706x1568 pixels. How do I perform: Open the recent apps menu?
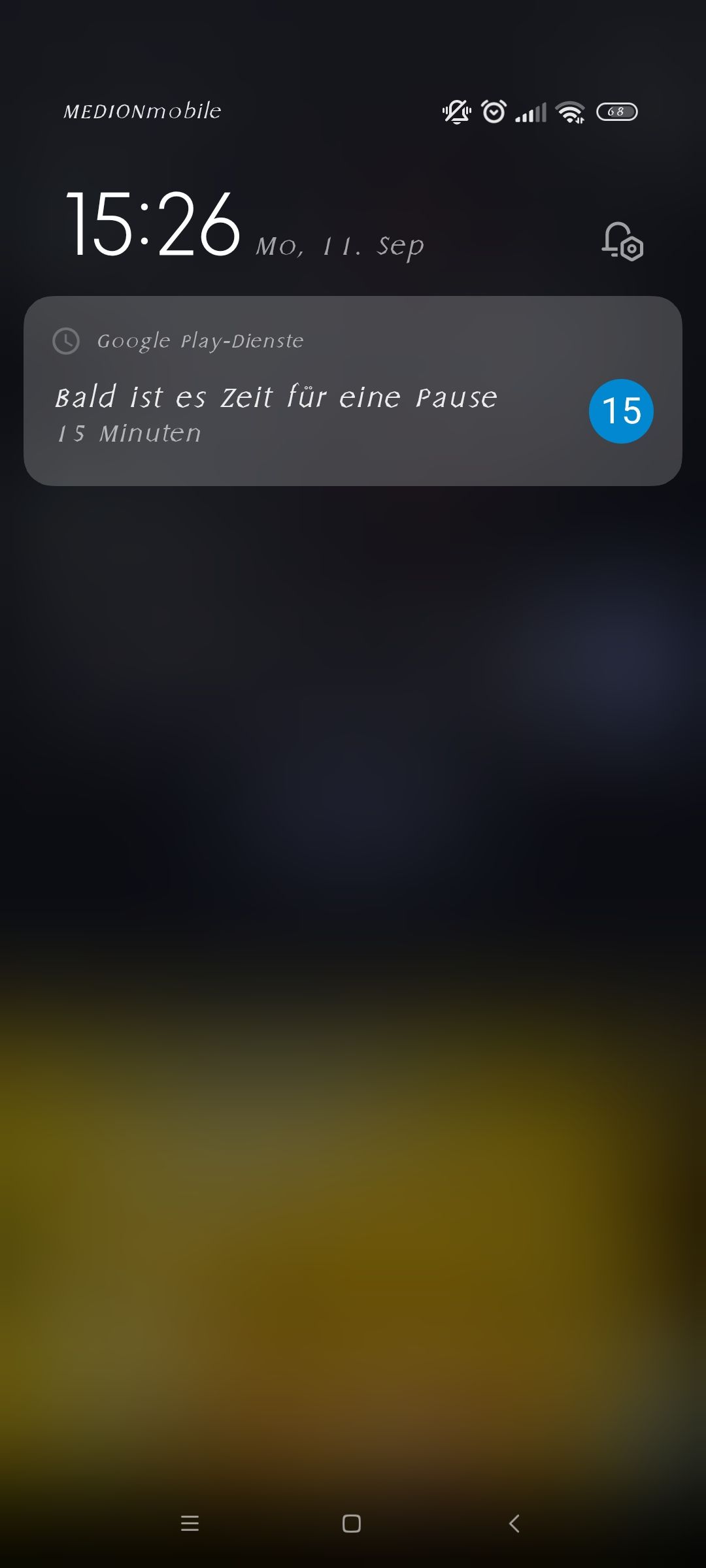coord(190,1524)
